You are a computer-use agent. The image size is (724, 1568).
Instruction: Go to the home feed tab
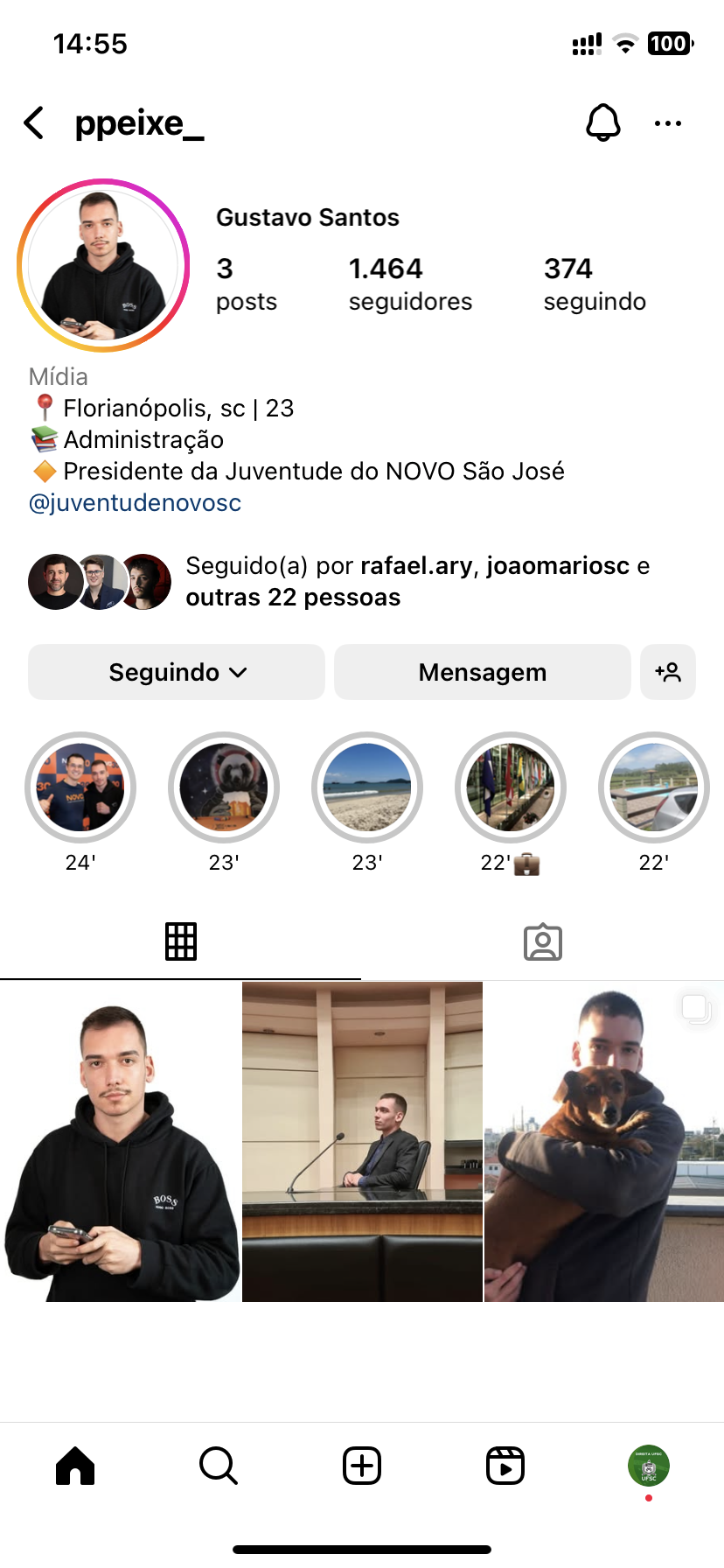pyautogui.click(x=75, y=1466)
